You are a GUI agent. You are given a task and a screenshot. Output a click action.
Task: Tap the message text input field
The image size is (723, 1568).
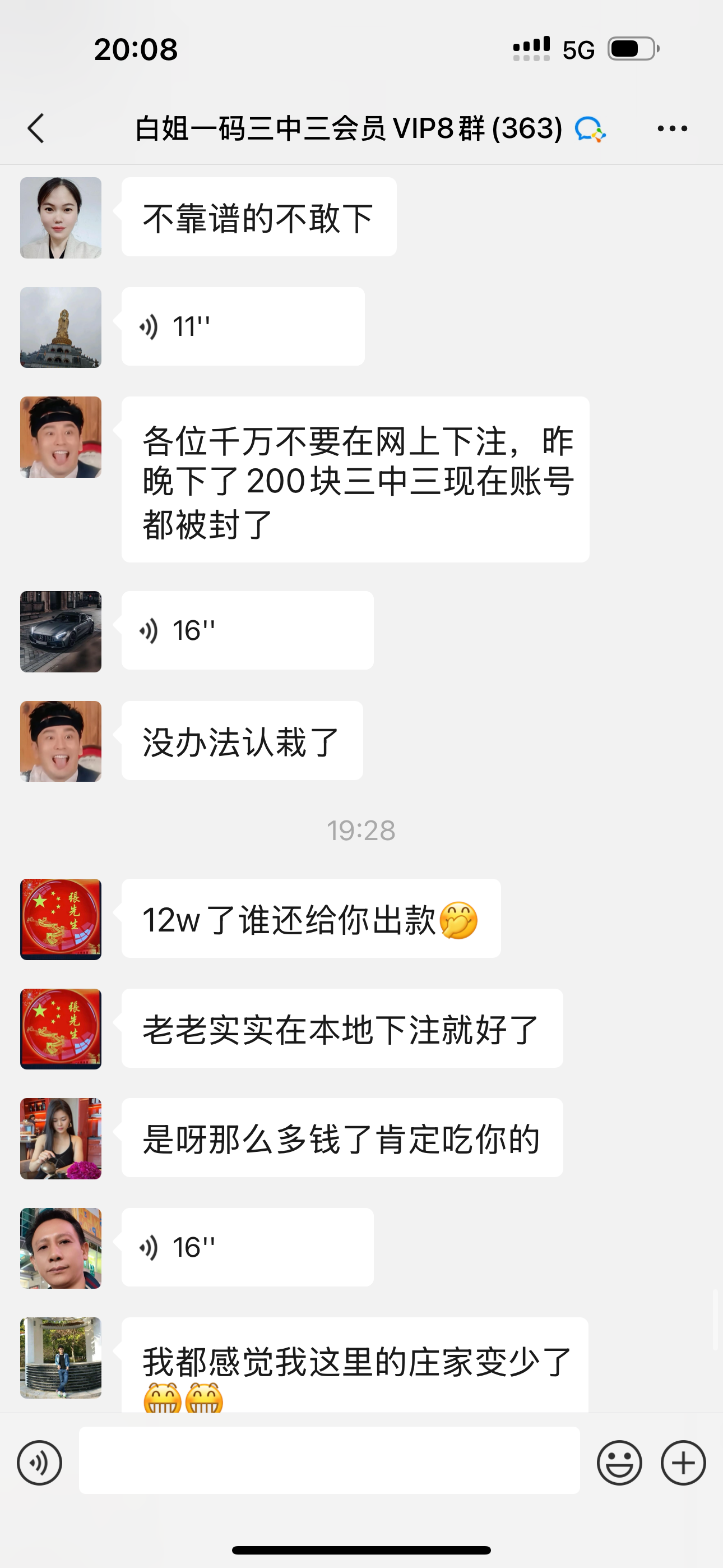click(328, 1460)
